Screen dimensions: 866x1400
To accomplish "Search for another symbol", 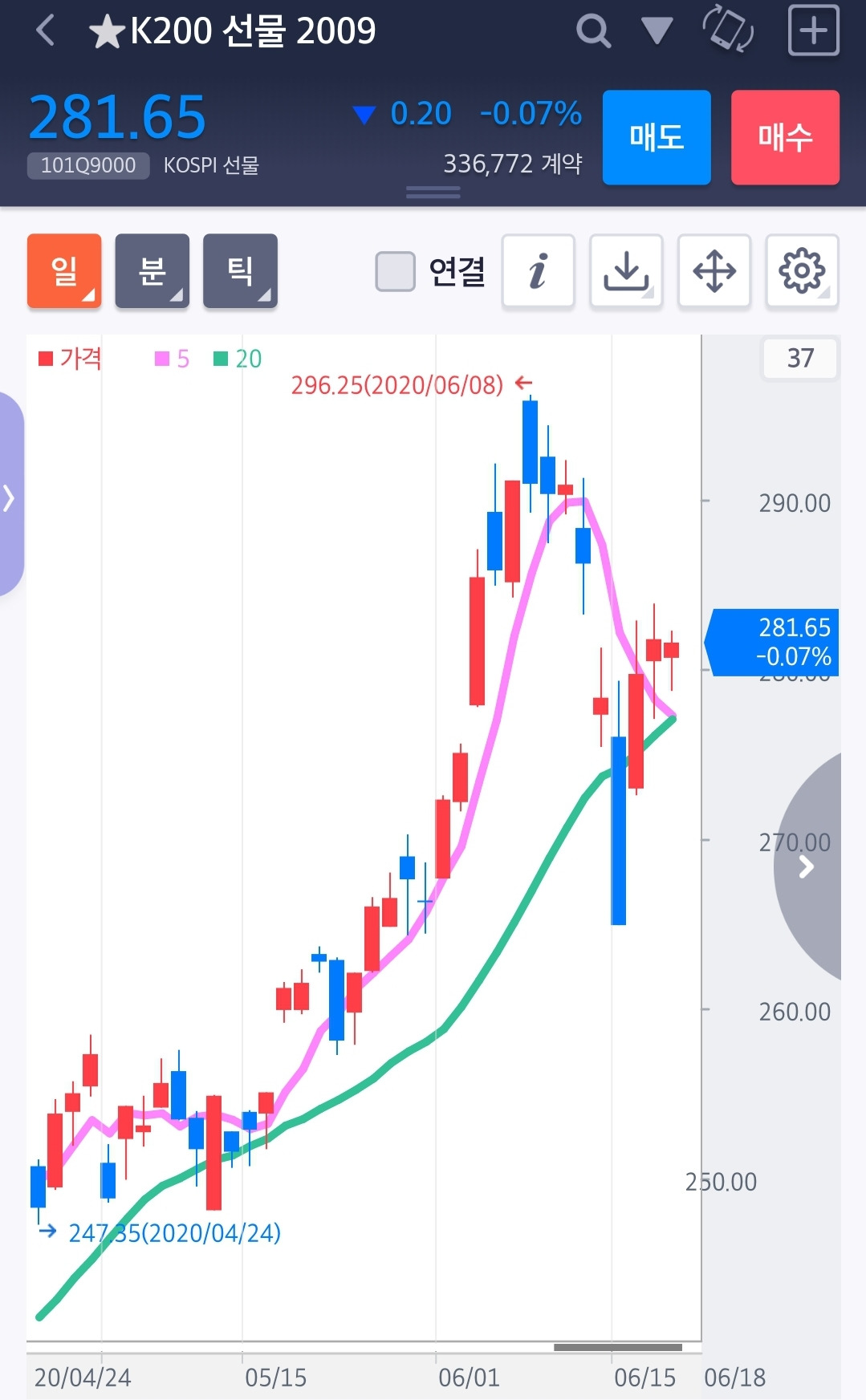I will [593, 31].
